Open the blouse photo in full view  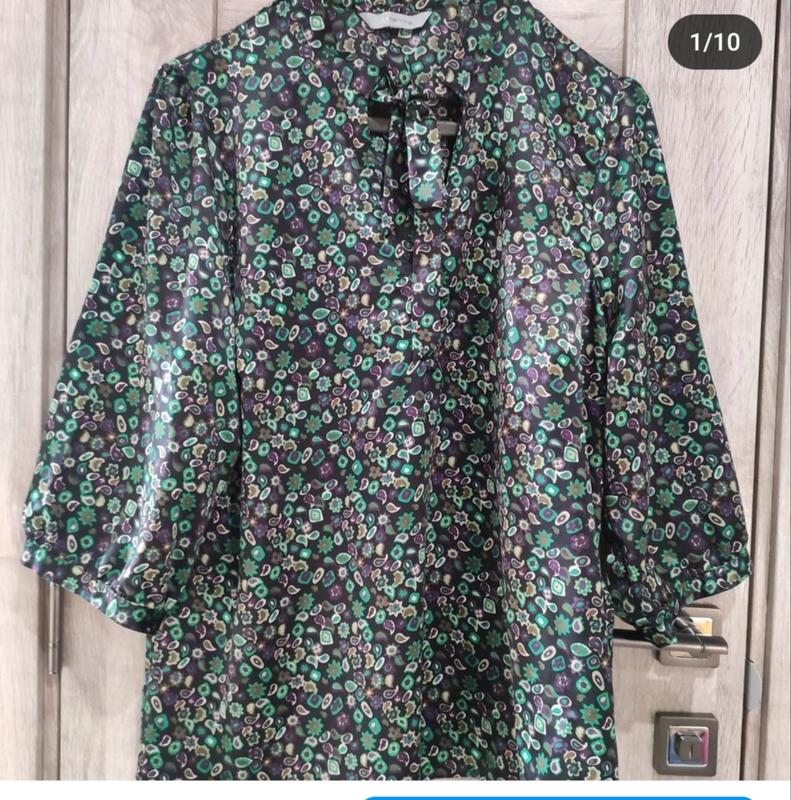click(x=395, y=400)
